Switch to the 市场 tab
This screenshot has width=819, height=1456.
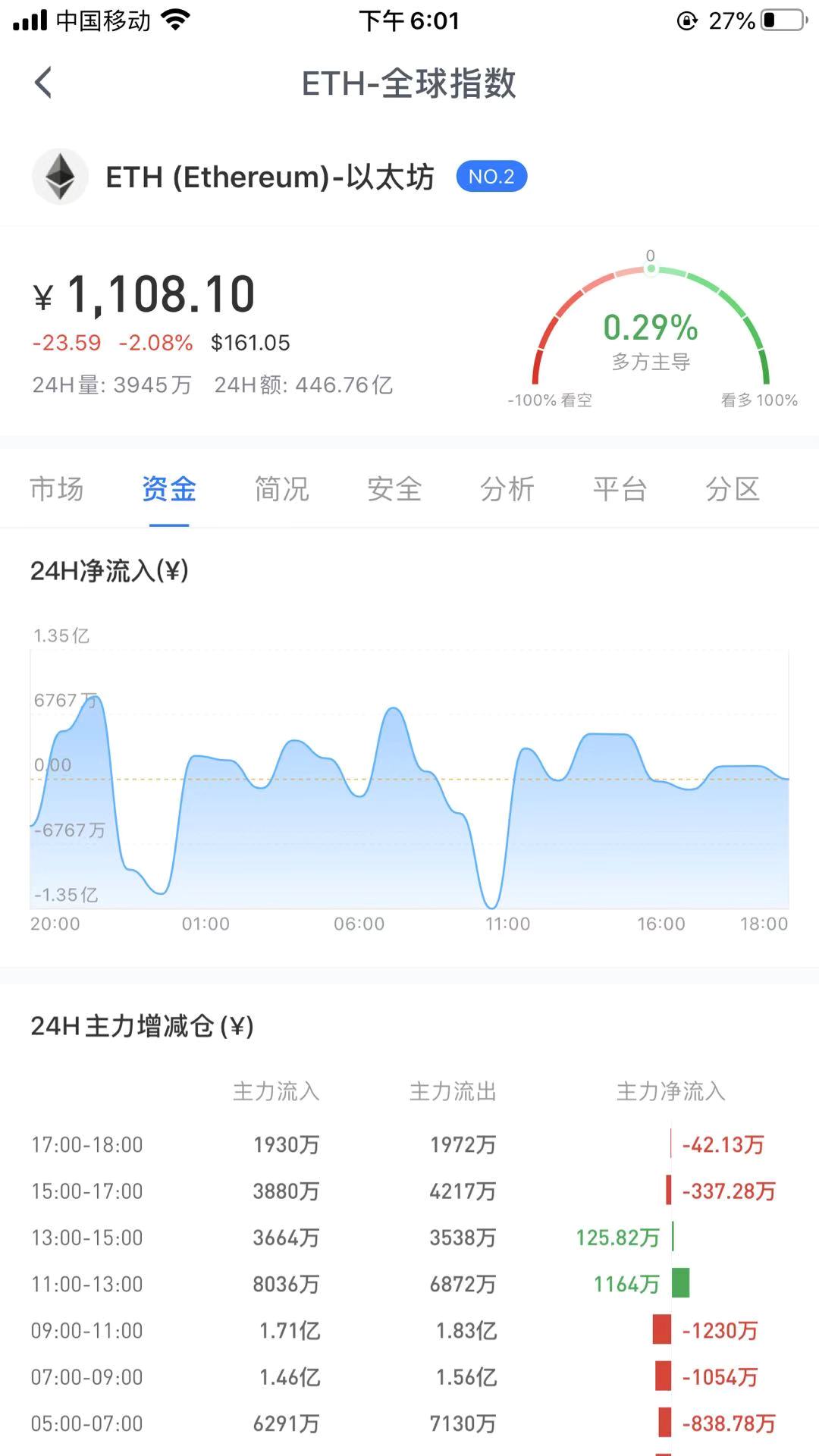57,489
